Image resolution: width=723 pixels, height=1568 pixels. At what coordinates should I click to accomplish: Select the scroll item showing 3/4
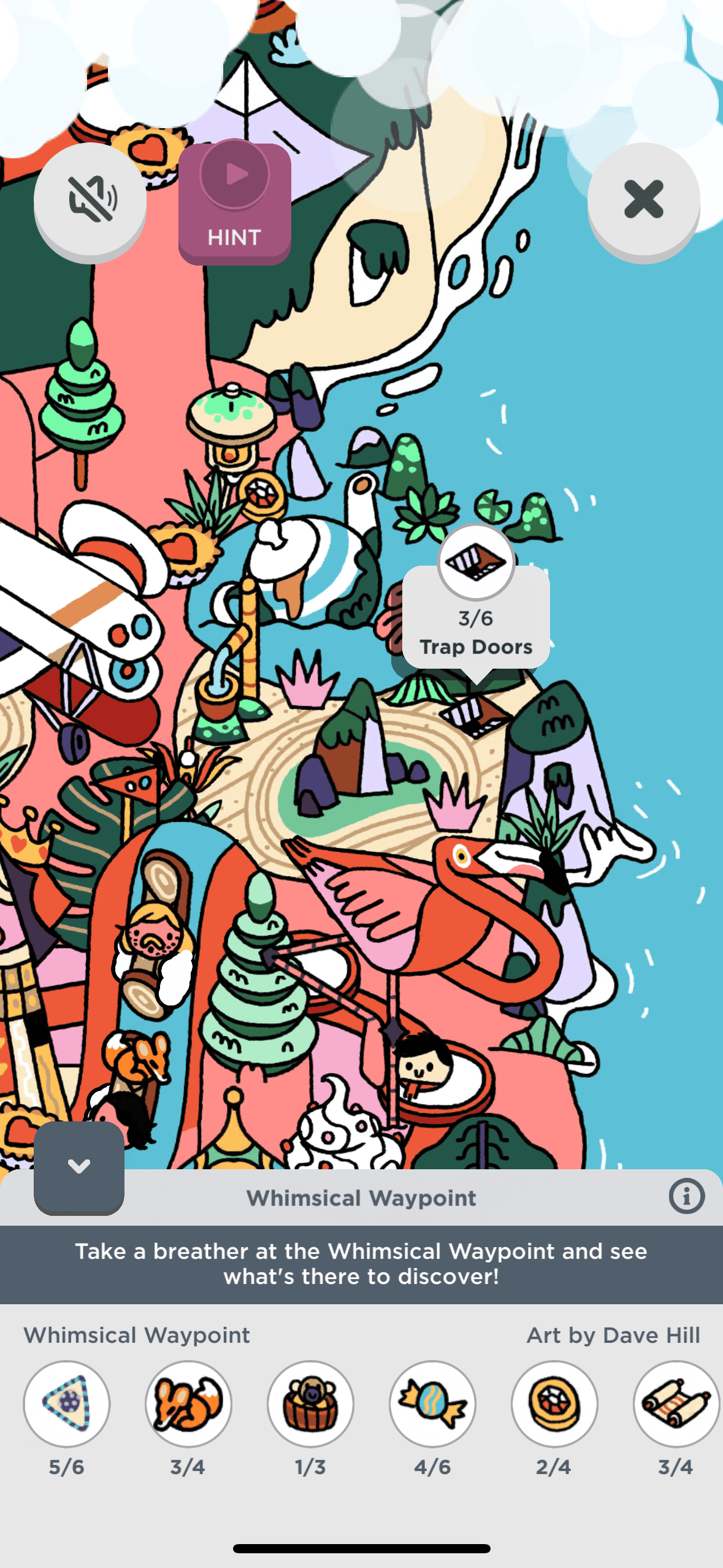pyautogui.click(x=676, y=1404)
